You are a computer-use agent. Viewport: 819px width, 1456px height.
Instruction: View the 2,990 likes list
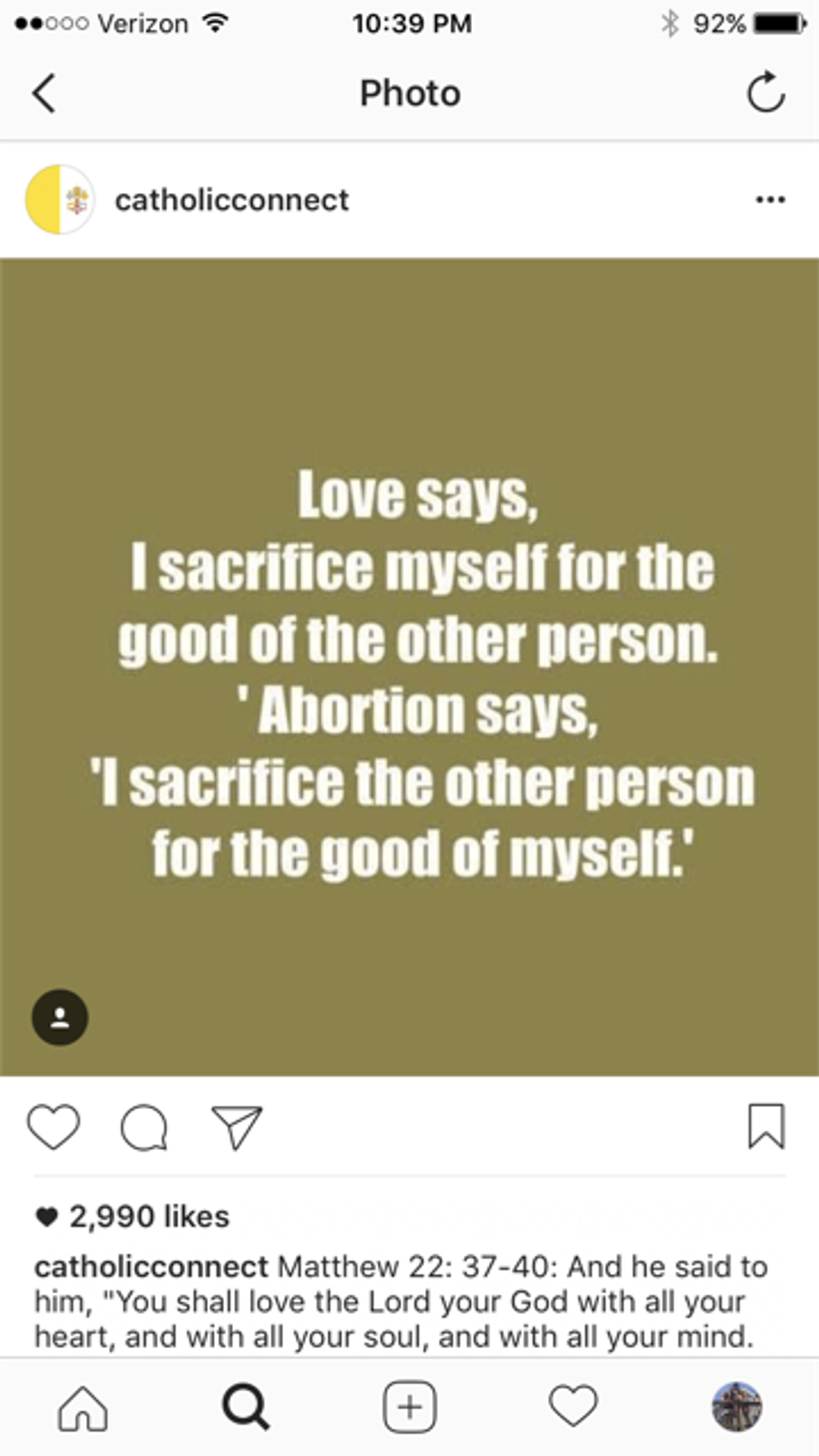pyautogui.click(x=148, y=1216)
